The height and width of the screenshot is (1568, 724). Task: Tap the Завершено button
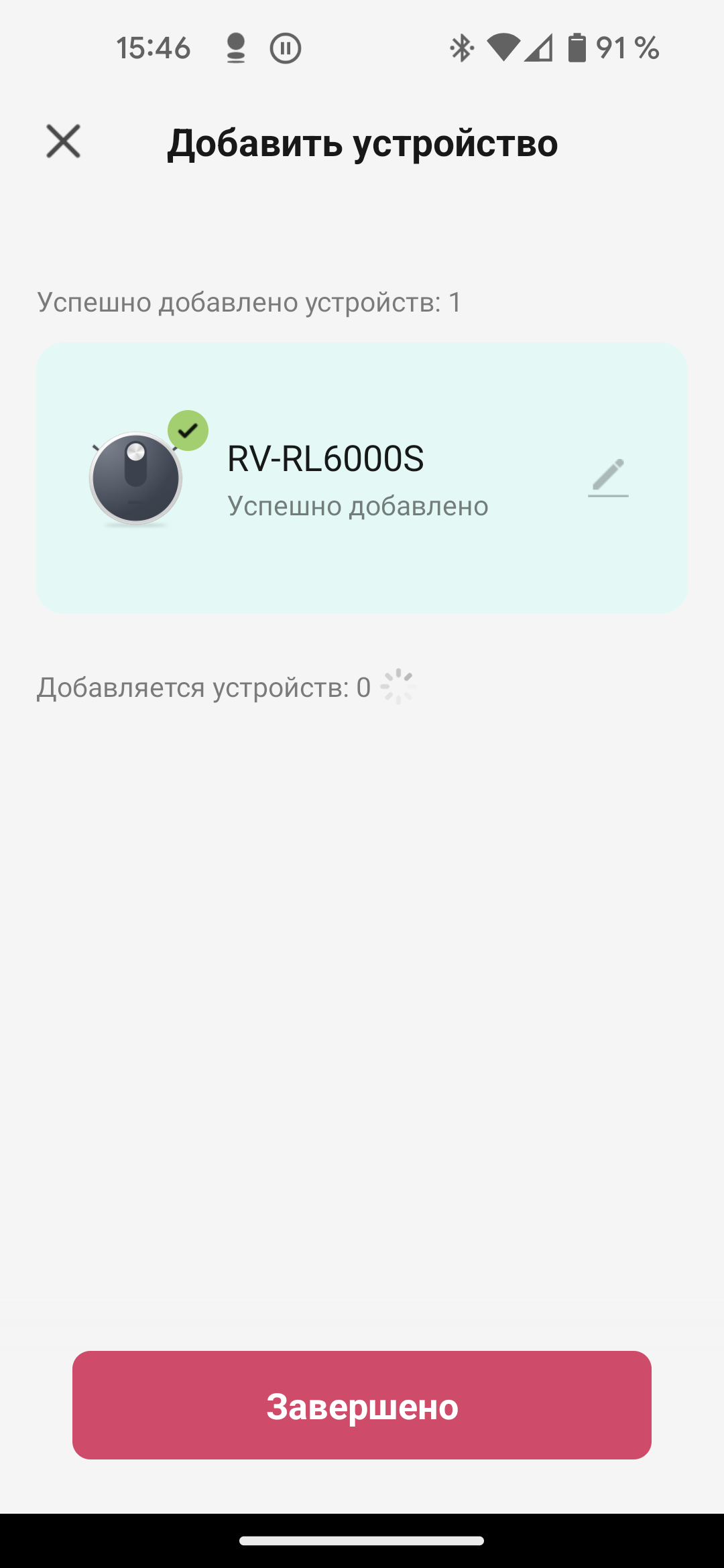[362, 1405]
